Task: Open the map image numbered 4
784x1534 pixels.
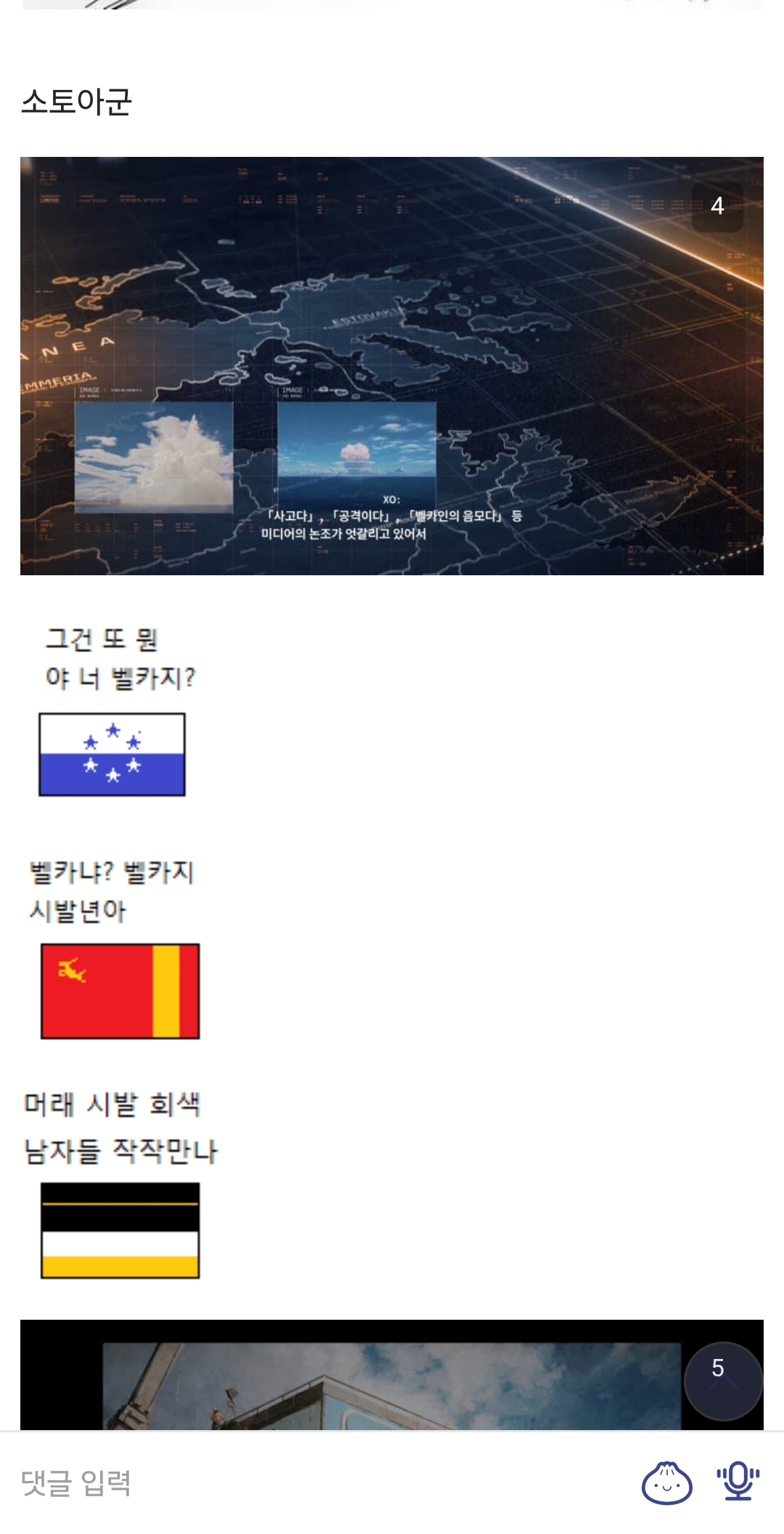Action: pos(392,366)
